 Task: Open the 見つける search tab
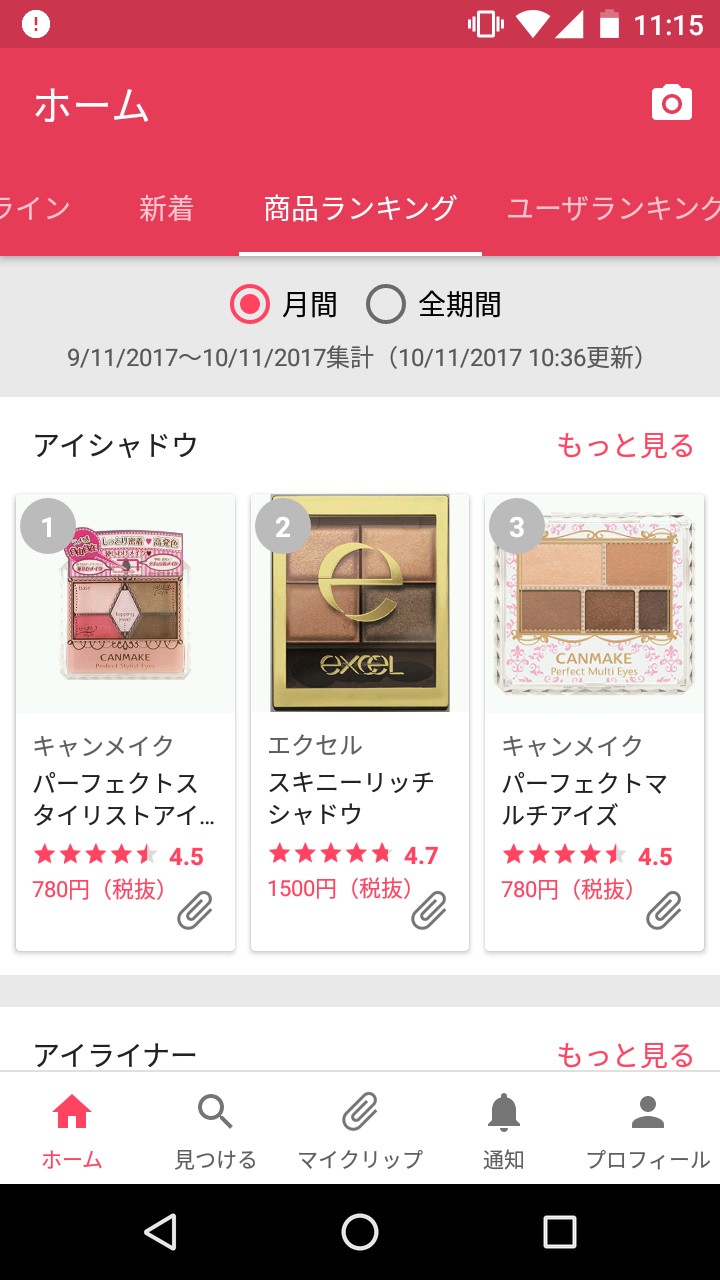(215, 1130)
